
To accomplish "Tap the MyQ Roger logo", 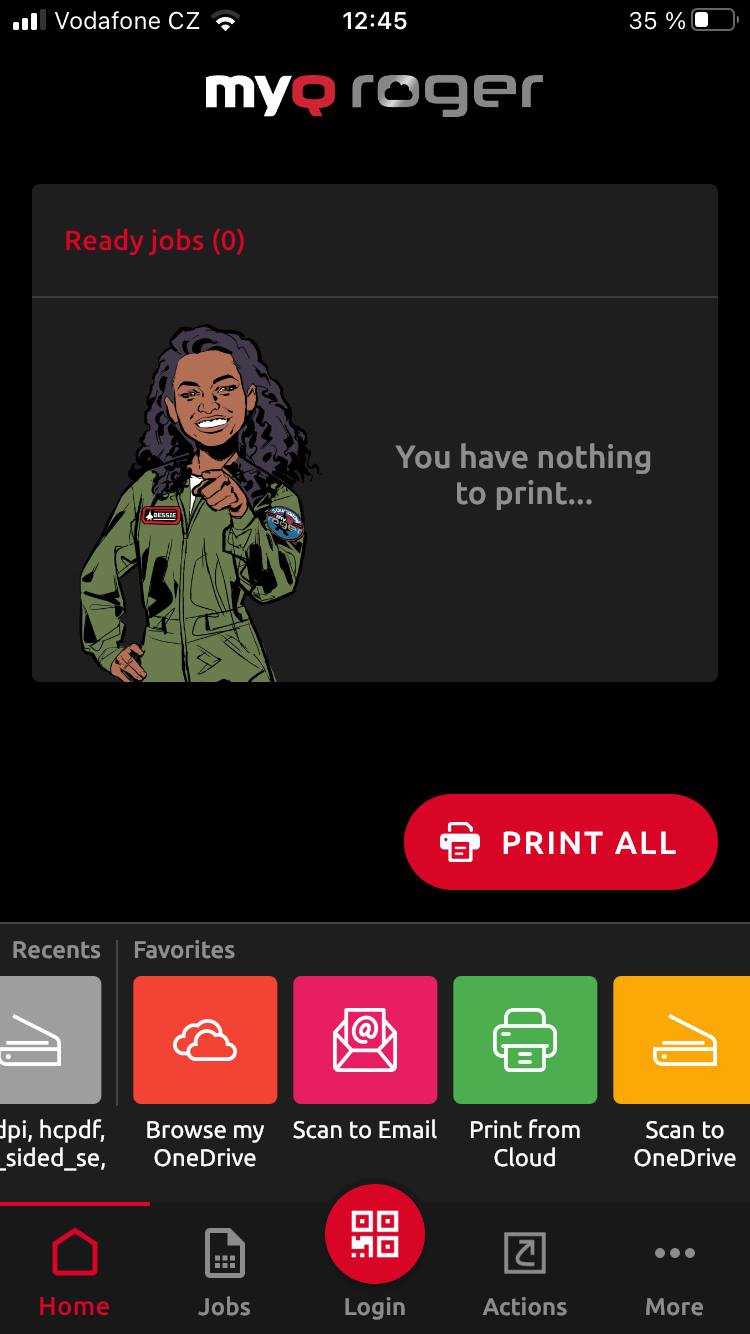I will coord(374,93).
